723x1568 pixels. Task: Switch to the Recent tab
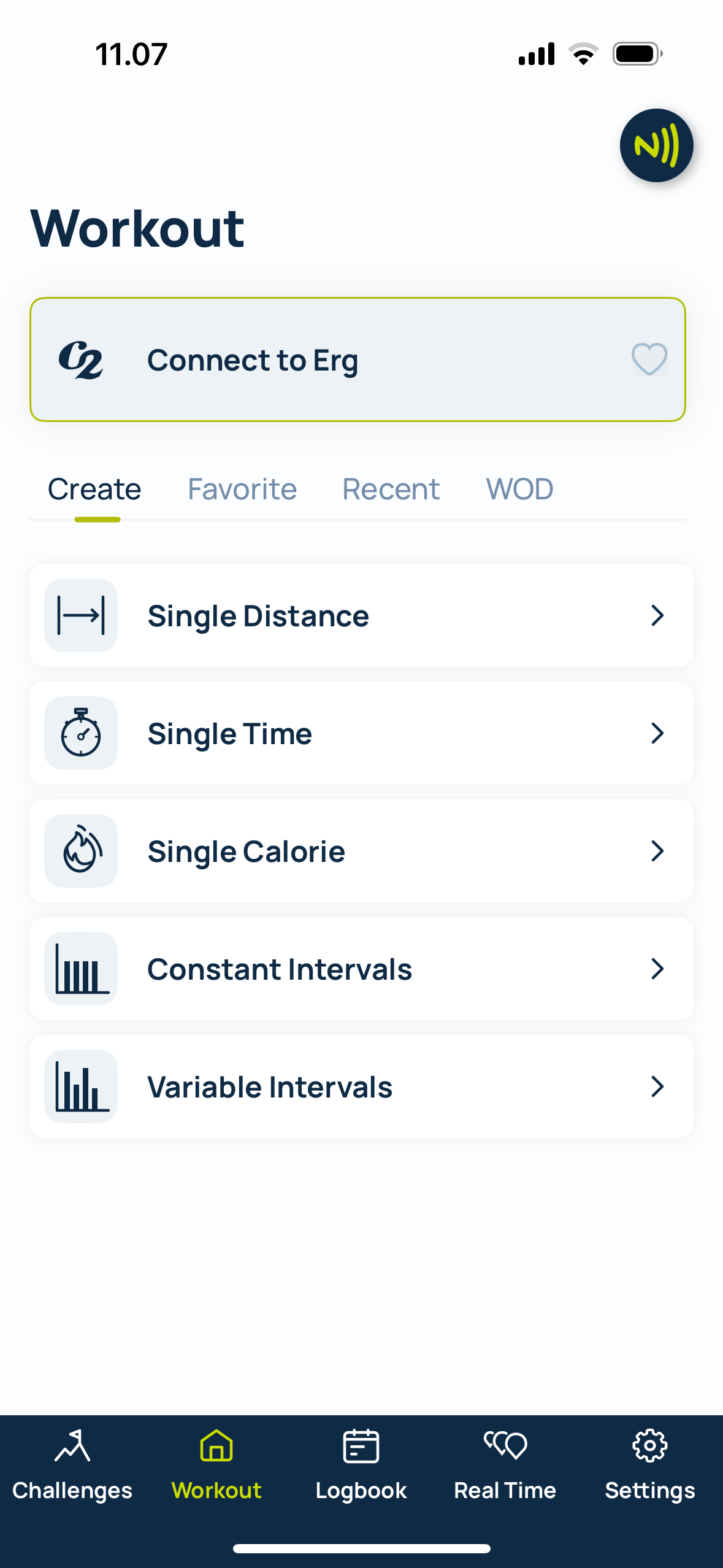coord(391,490)
